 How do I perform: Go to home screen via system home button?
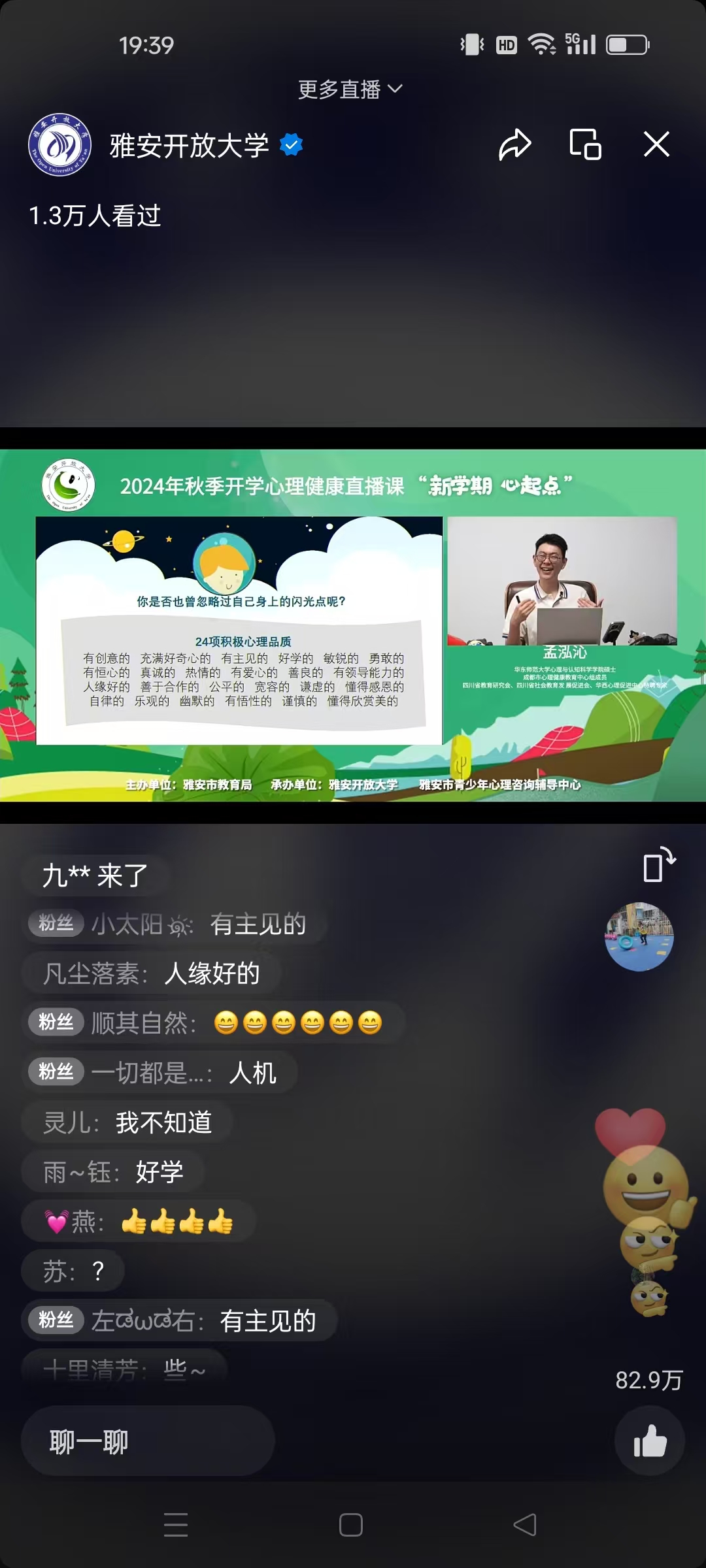point(351,1525)
